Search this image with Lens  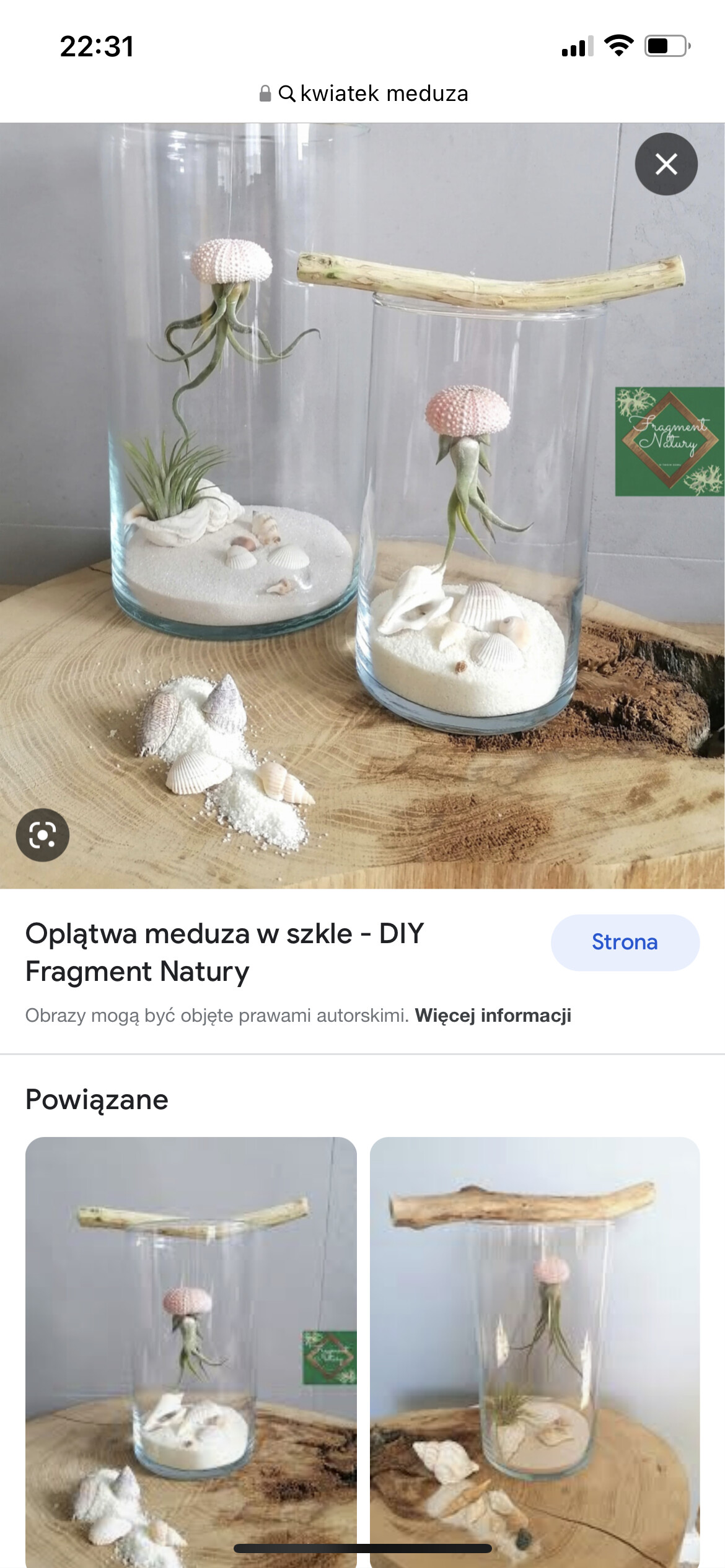click(x=42, y=835)
